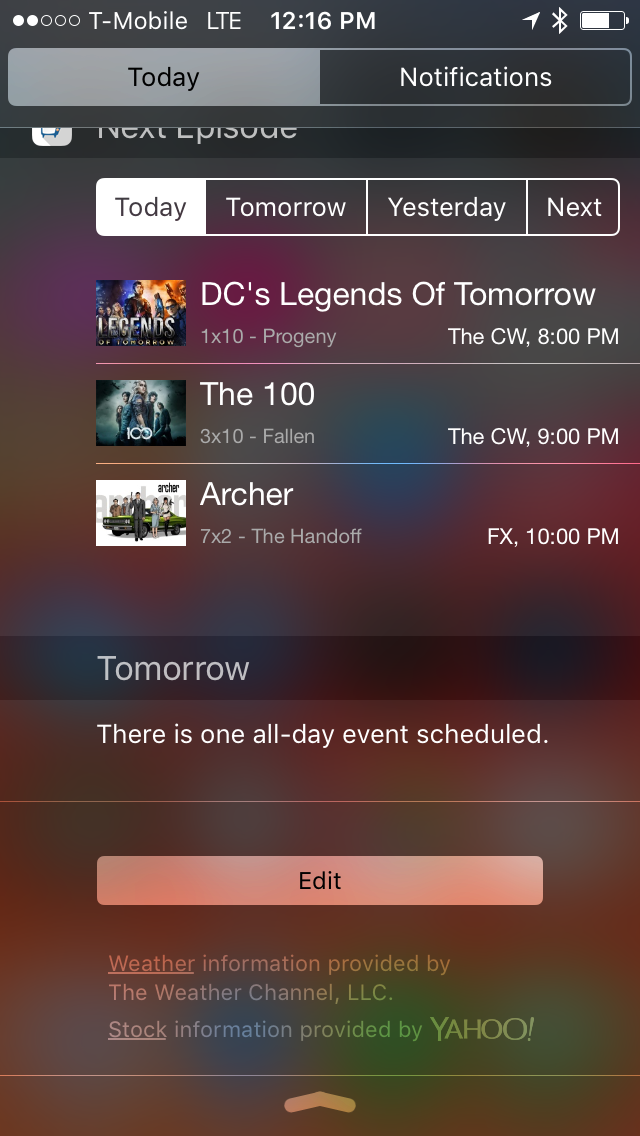Open DC's Legends Of Tomorrow episode
Viewport: 640px width, 1136px height.
357,313
